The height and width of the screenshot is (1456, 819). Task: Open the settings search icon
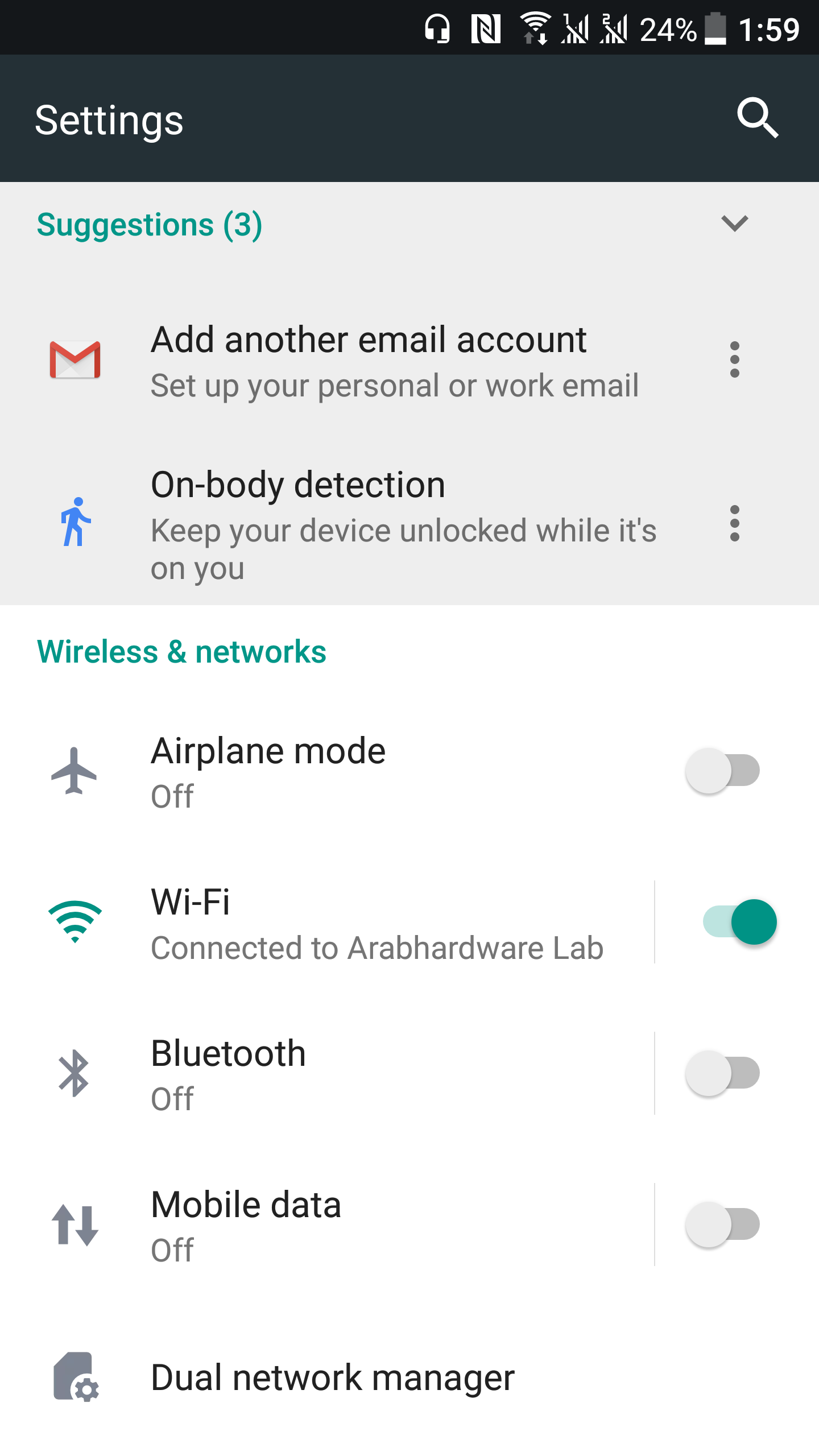click(758, 118)
